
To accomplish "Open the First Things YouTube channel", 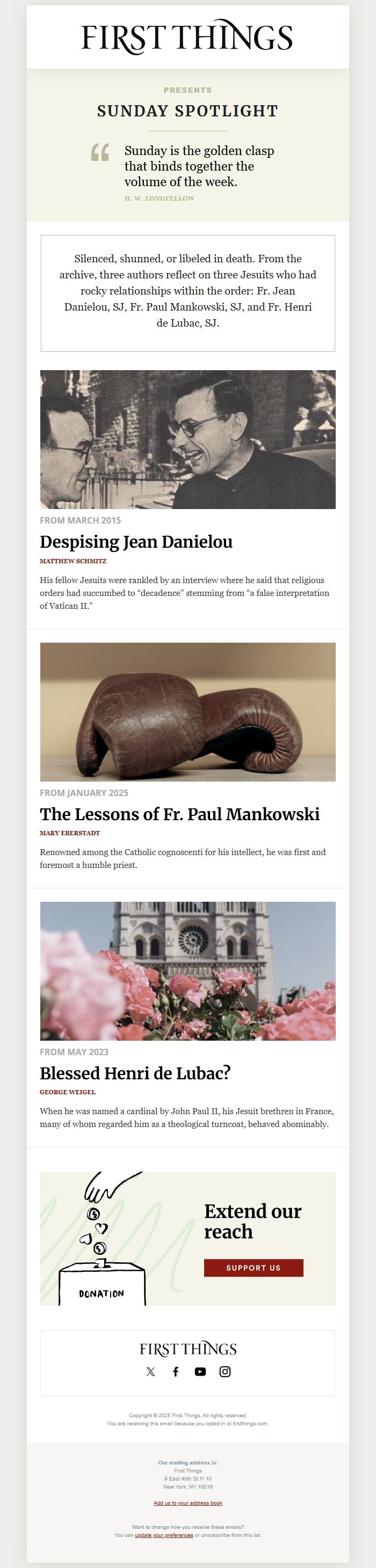I will 200,1371.
